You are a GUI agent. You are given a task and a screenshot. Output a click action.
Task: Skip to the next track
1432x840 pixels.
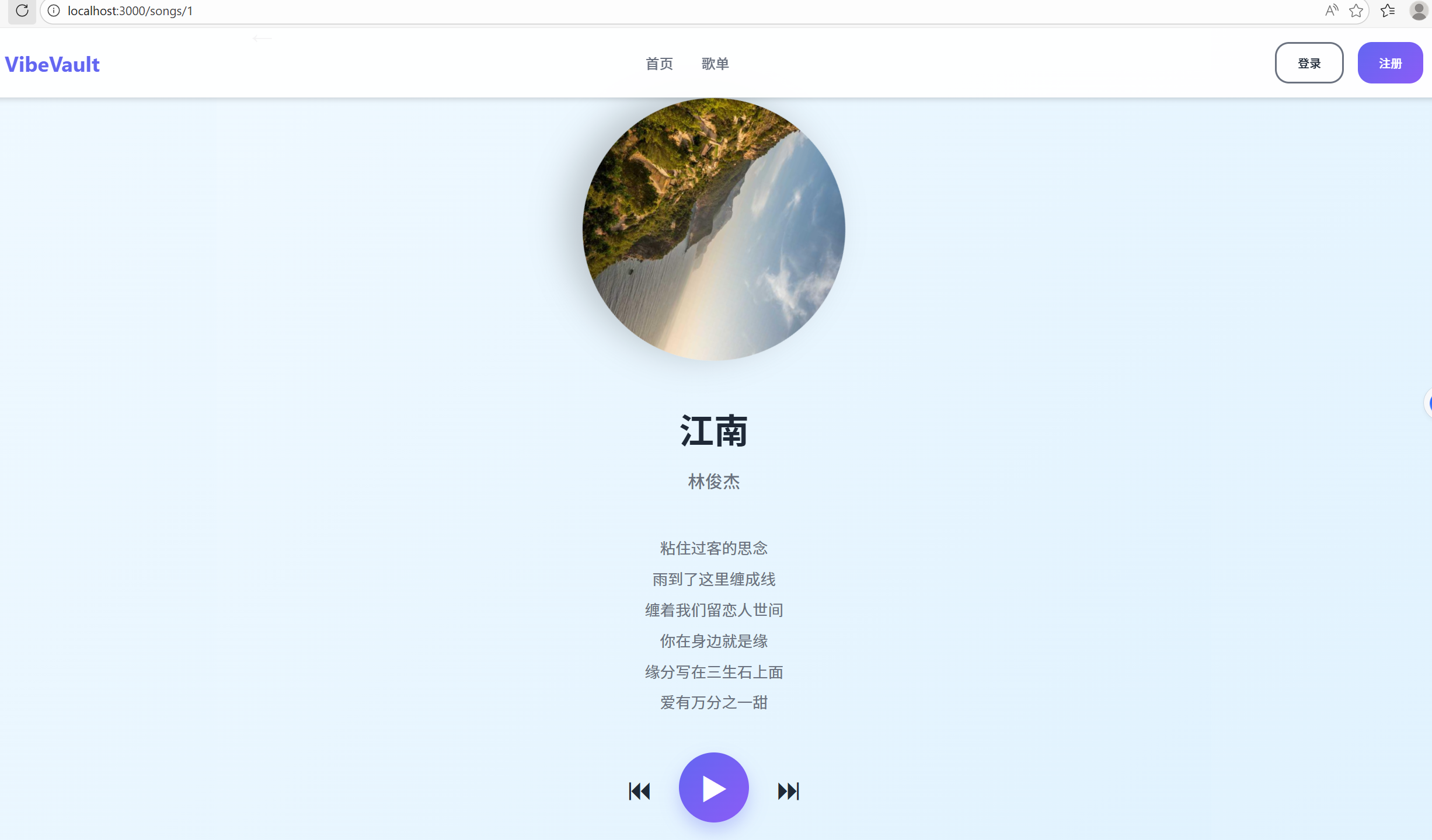(788, 791)
